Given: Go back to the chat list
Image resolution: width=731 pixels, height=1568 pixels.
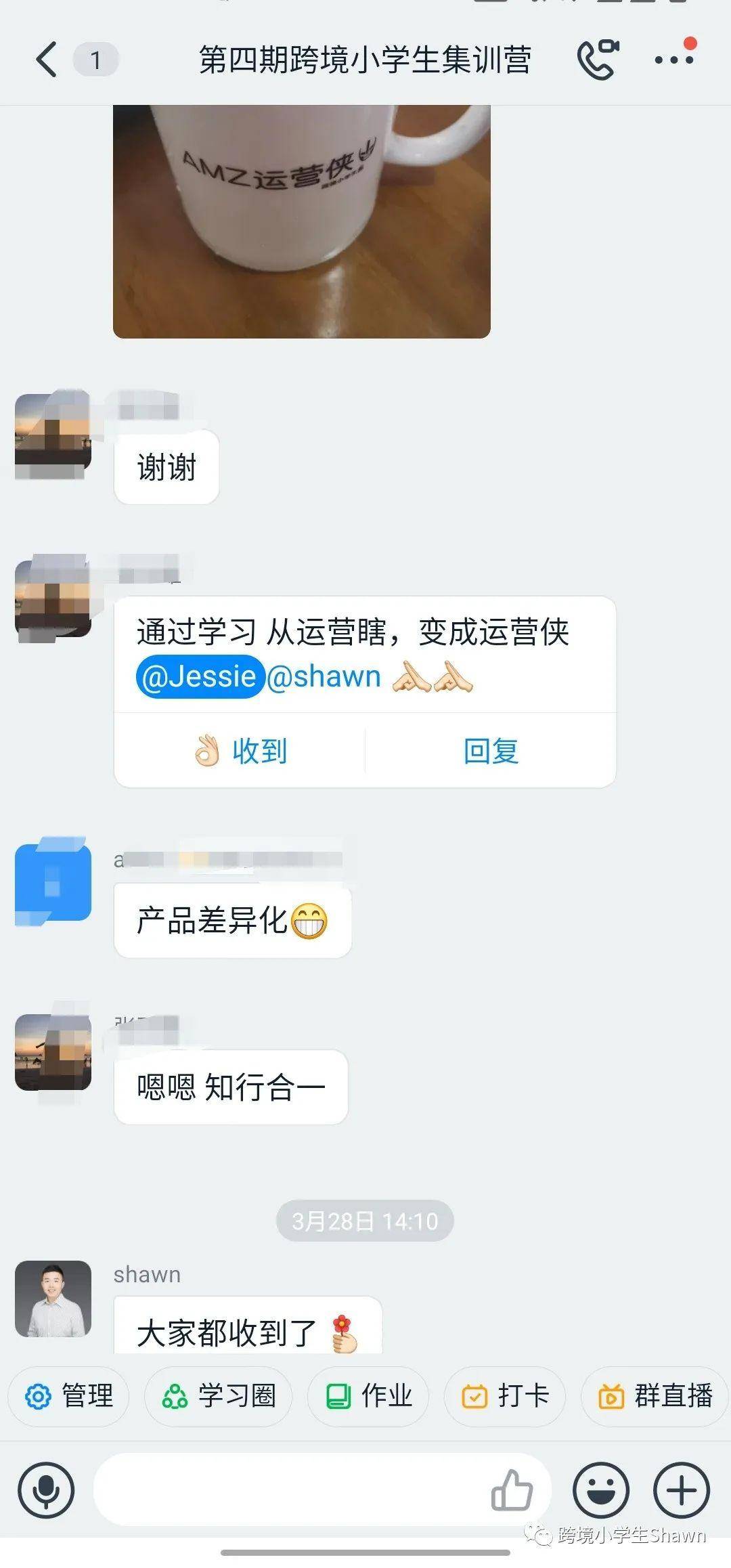Looking at the screenshot, I should [46, 60].
